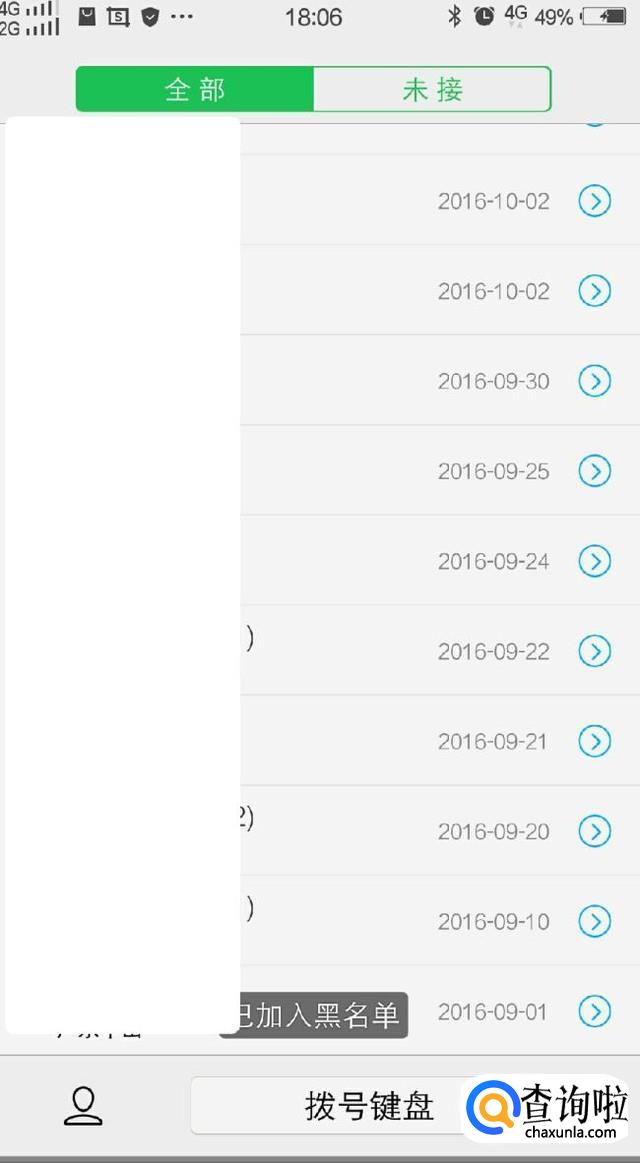Viewport: 640px width, 1163px height.
Task: Open details of 2016-09-01 blacklisted call
Action: [x=595, y=1011]
